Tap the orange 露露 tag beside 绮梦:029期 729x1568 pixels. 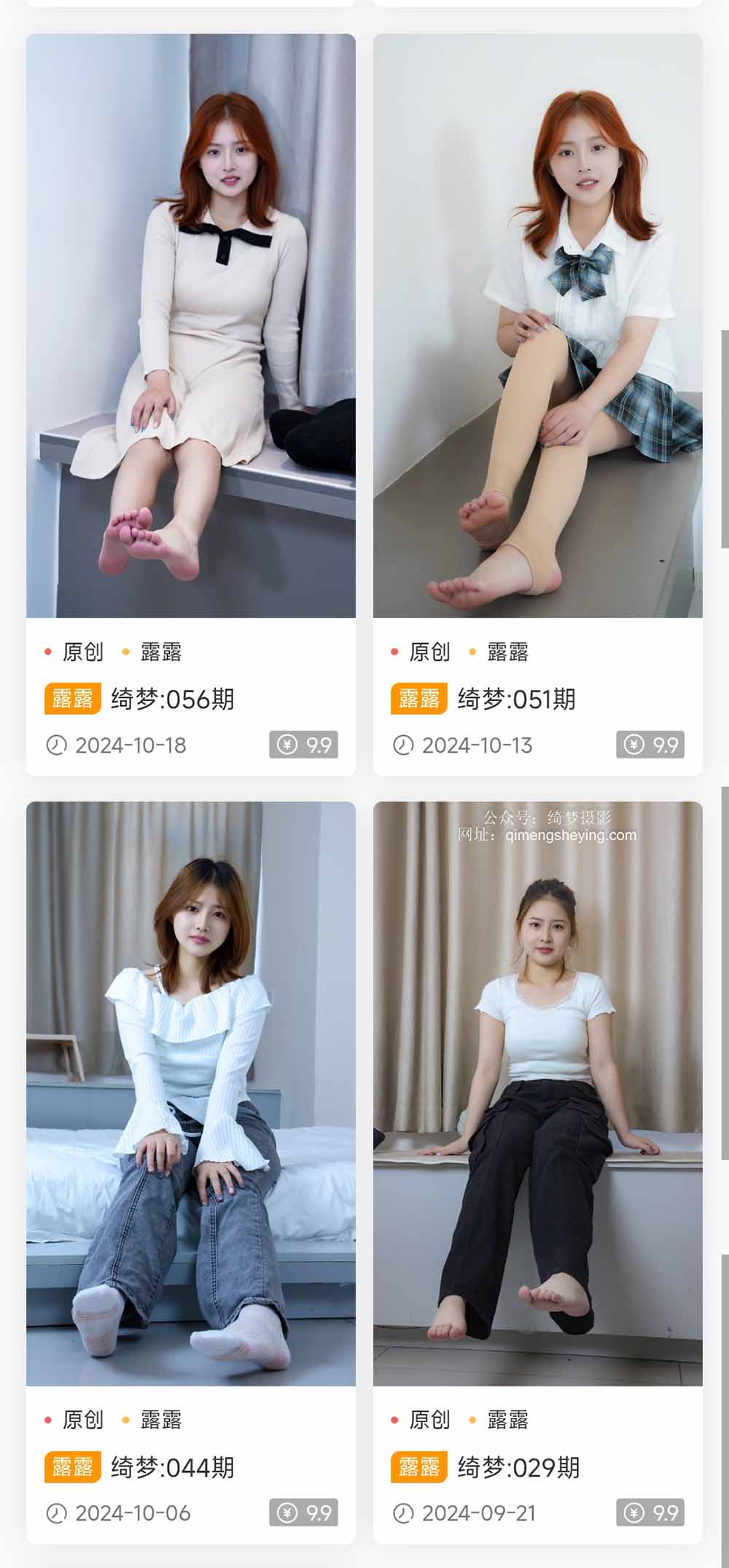pos(419,1467)
